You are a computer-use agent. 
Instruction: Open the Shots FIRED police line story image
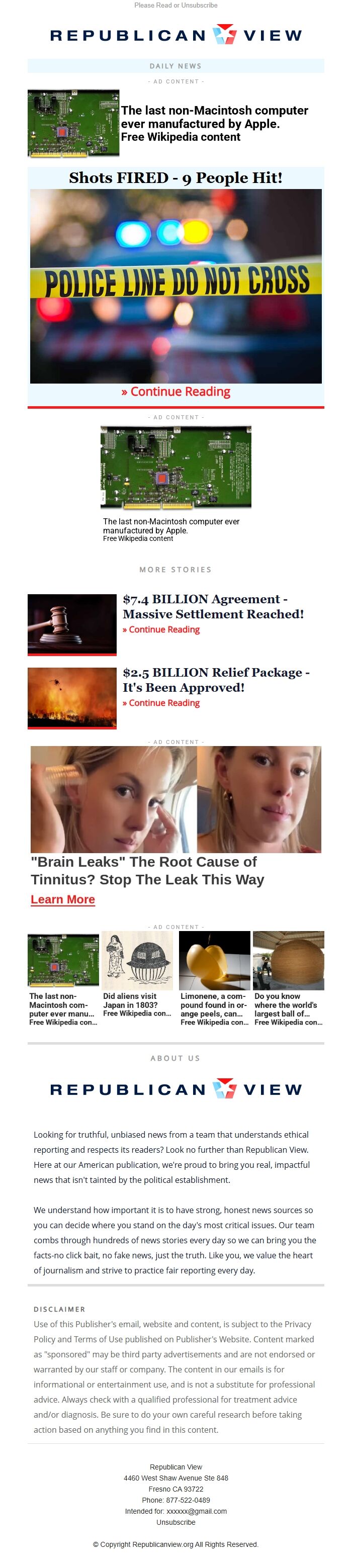(175, 286)
